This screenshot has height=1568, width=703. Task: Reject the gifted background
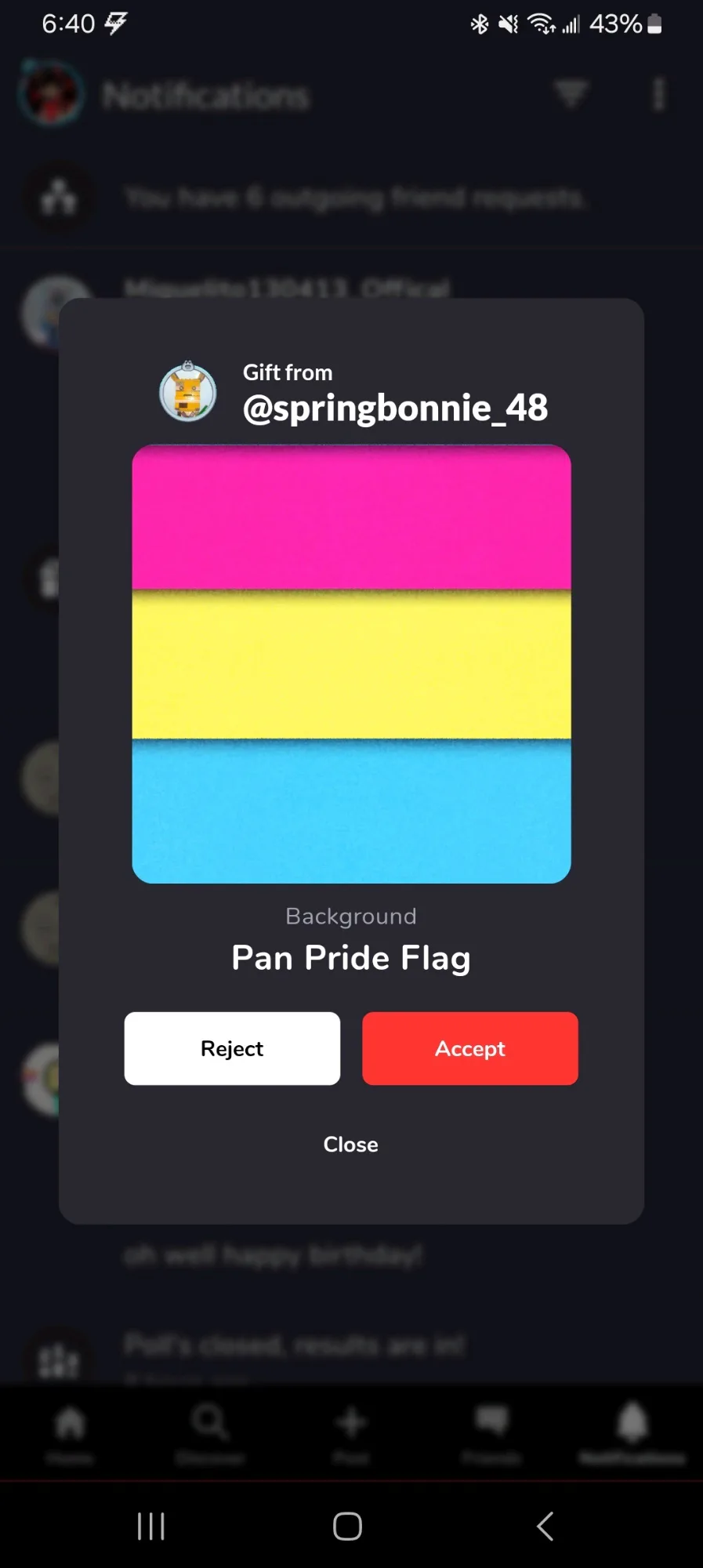(x=232, y=1048)
